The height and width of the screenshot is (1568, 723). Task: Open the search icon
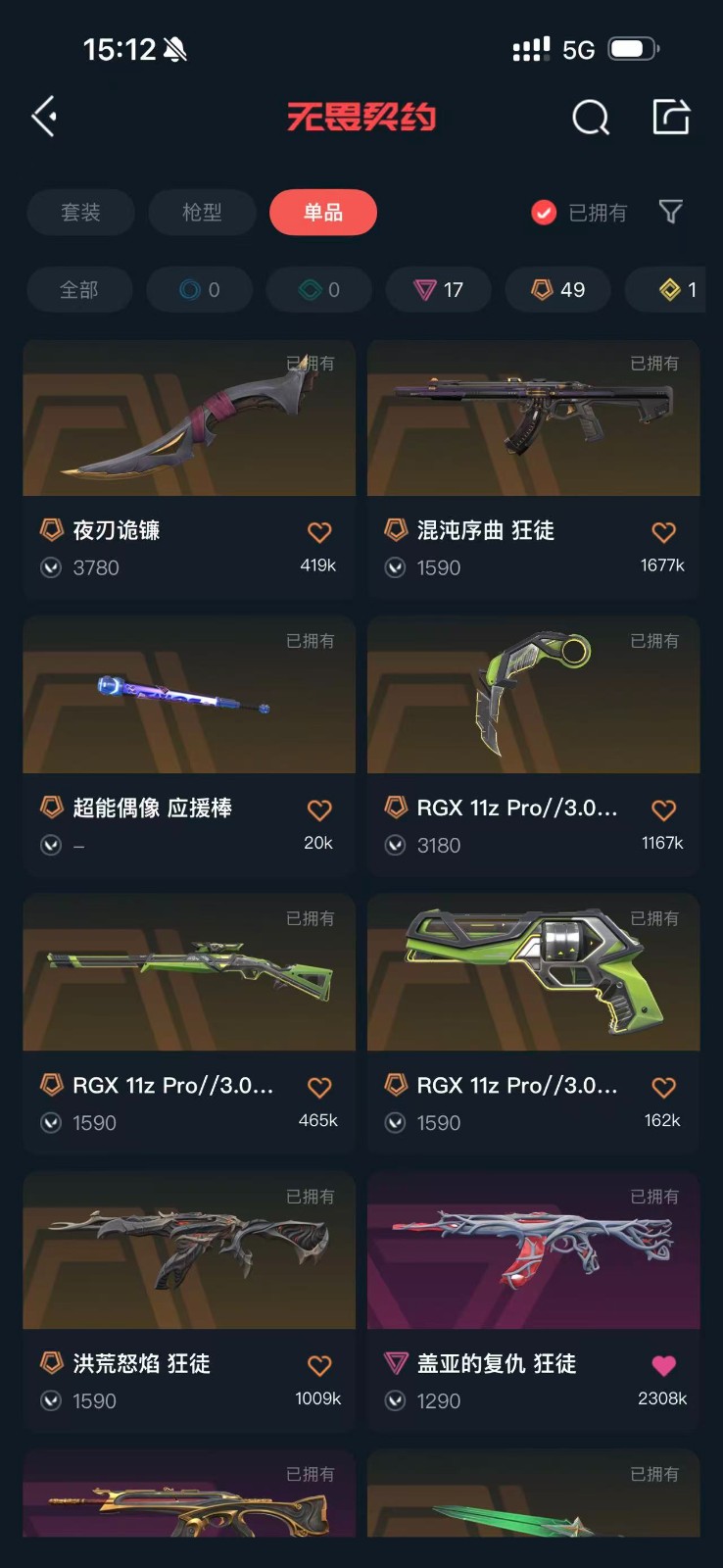pyautogui.click(x=591, y=118)
